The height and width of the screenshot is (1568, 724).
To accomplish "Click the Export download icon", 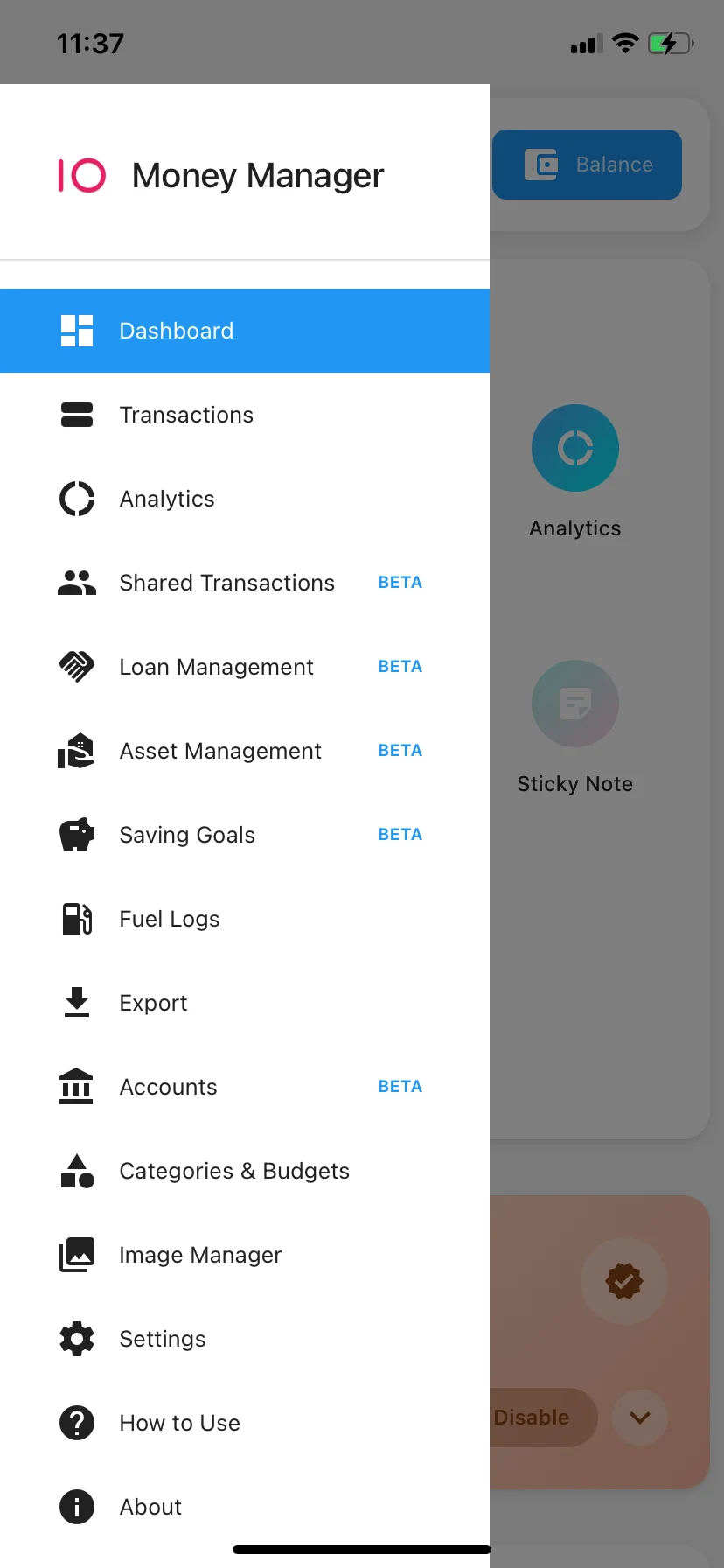I will pyautogui.click(x=77, y=1002).
